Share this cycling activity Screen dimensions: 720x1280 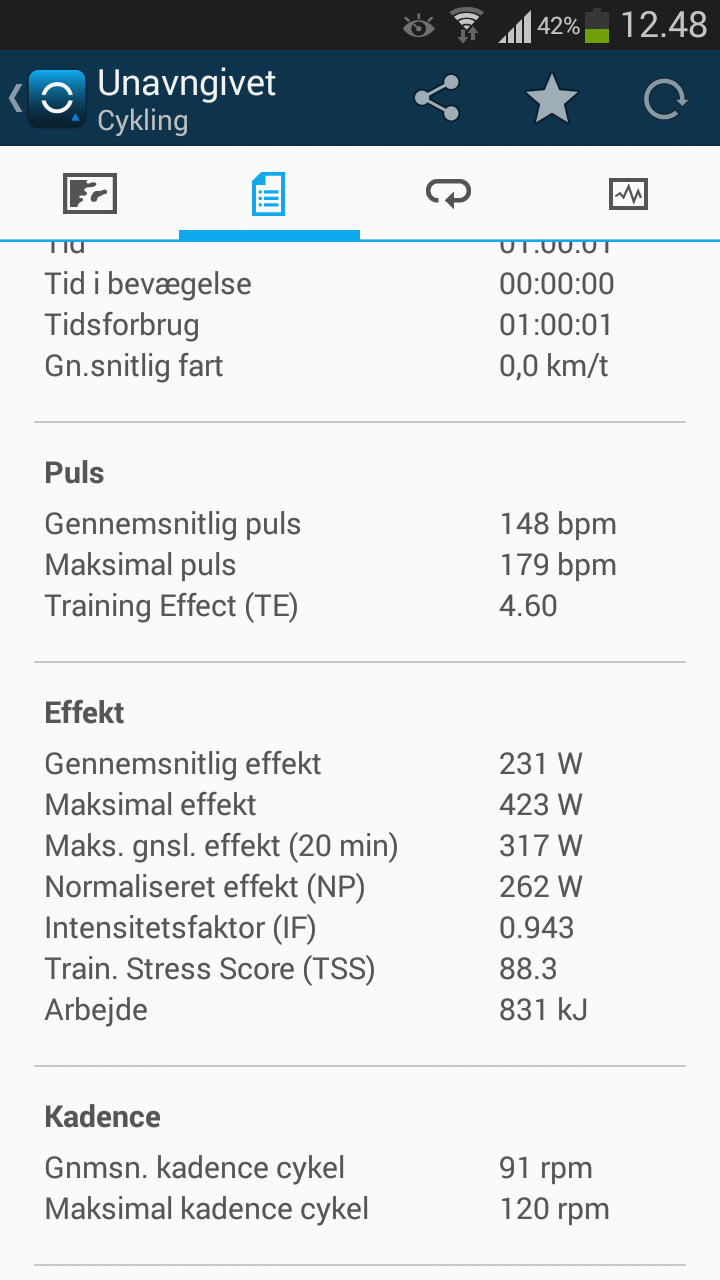(x=437, y=99)
